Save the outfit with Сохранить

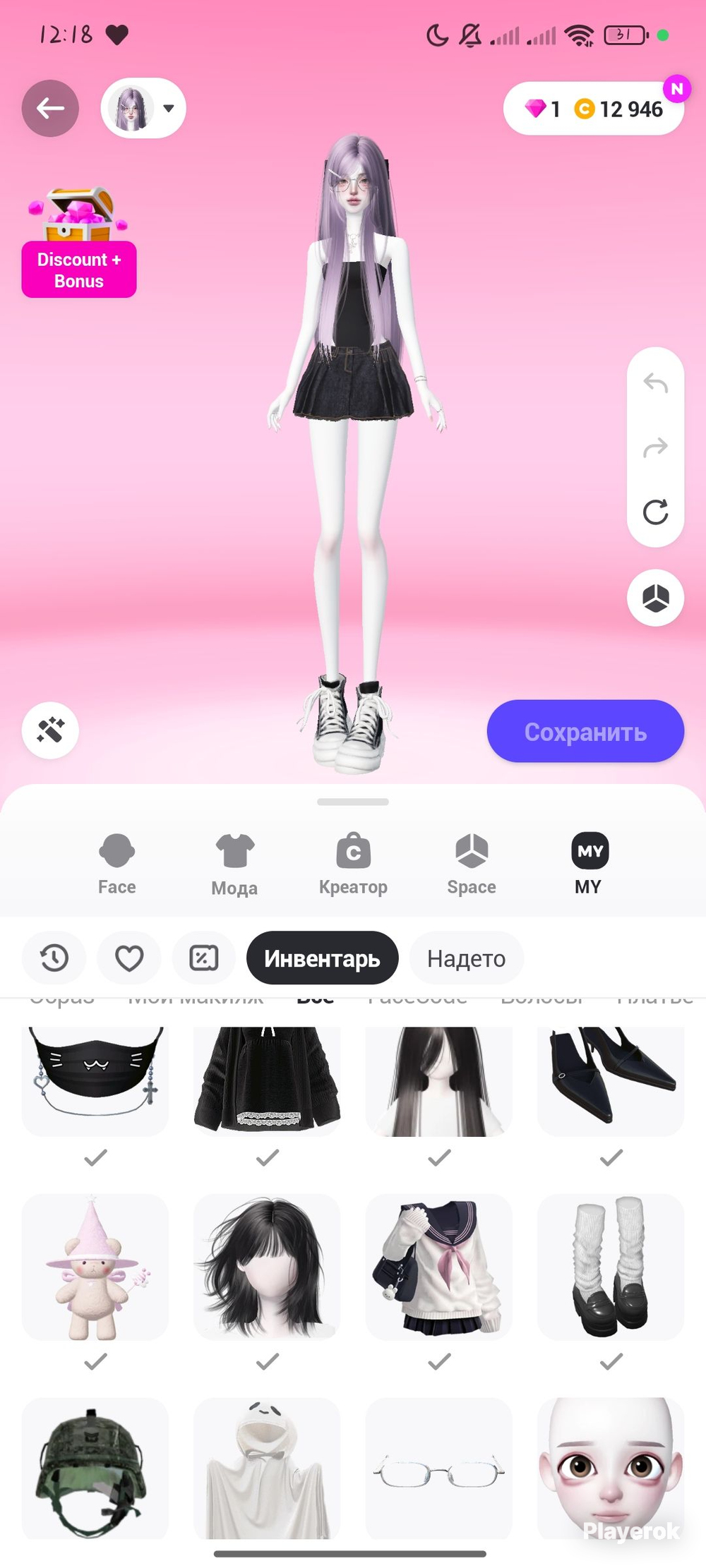click(x=585, y=732)
